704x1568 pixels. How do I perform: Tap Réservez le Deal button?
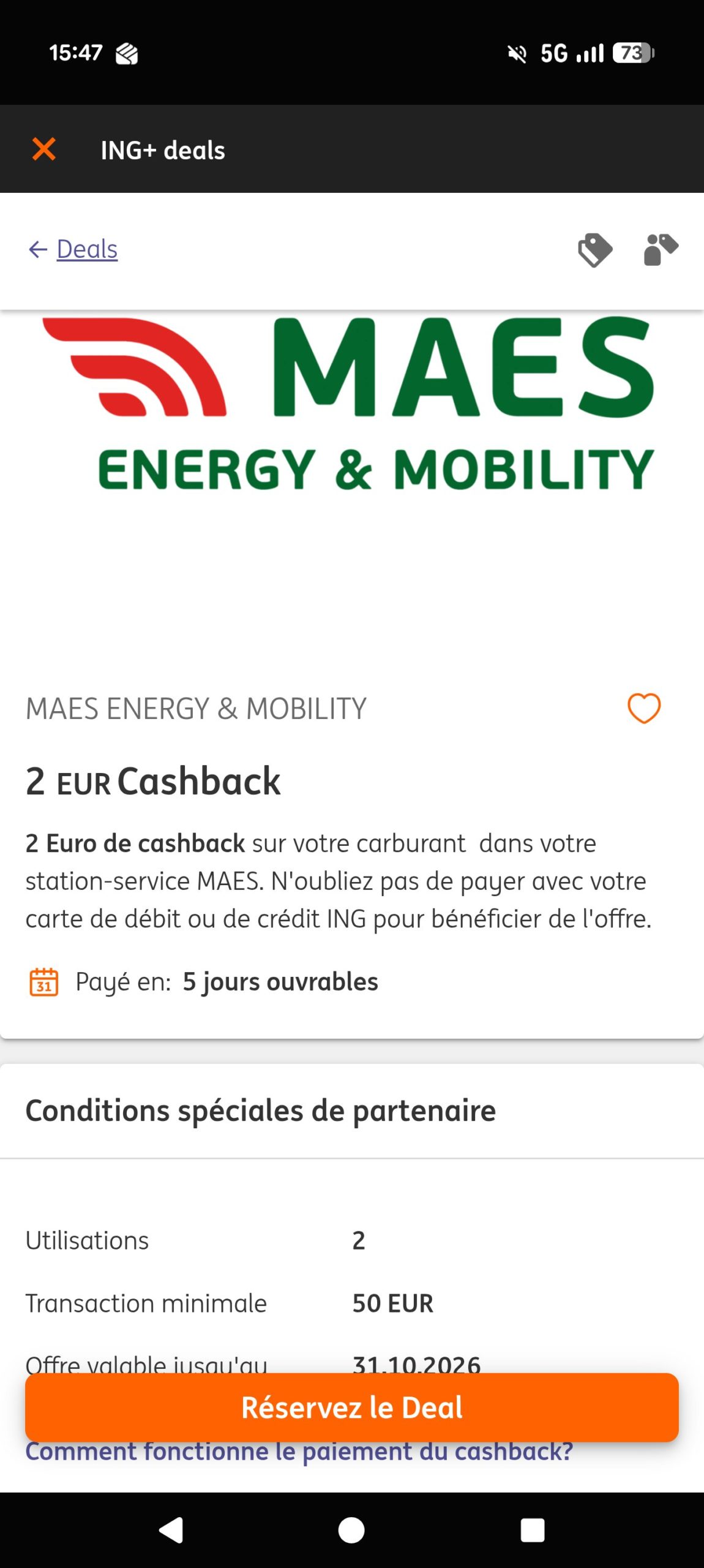tap(352, 1407)
